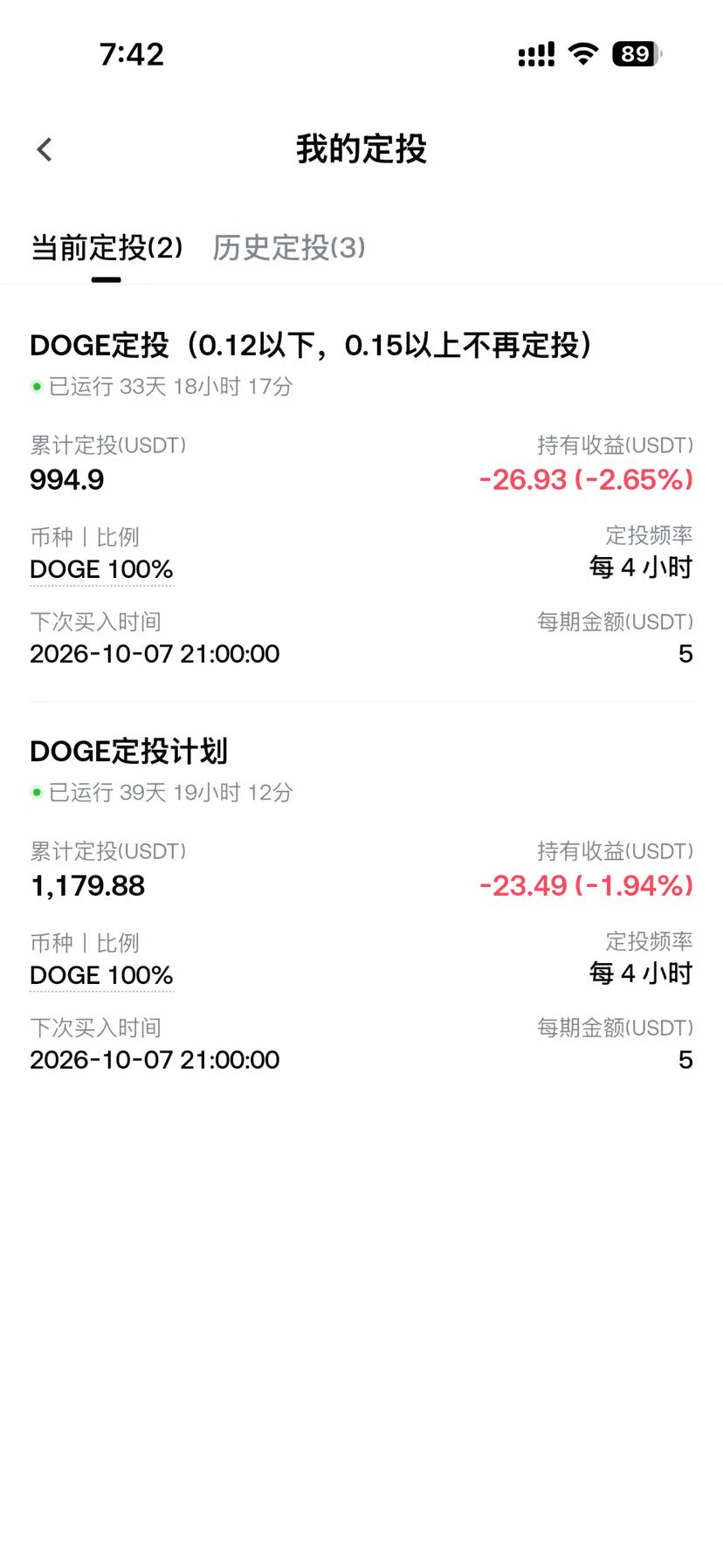Select the 当前定投(2) tab
This screenshot has height=1568, width=723.
pyautogui.click(x=107, y=248)
